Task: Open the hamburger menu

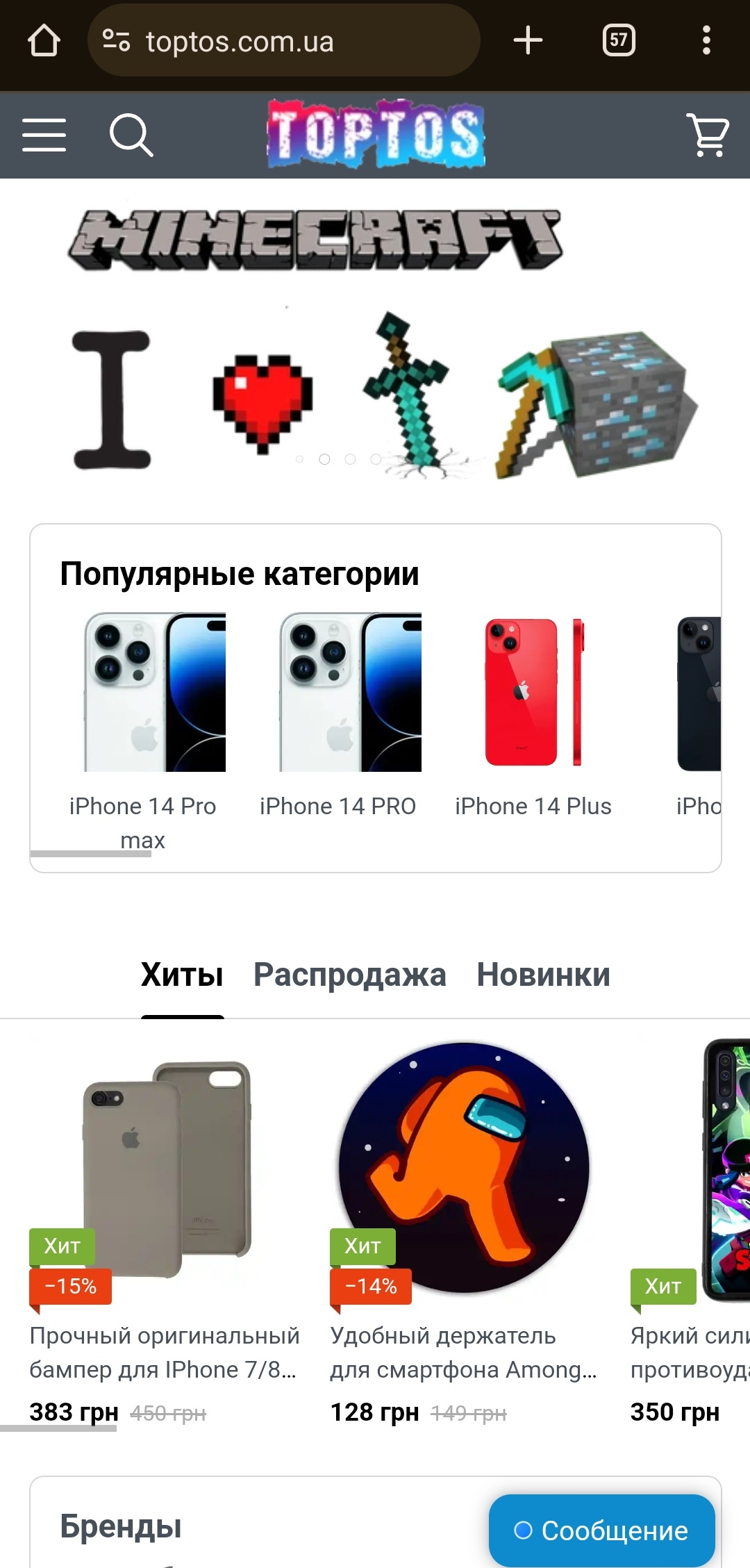Action: [44, 135]
